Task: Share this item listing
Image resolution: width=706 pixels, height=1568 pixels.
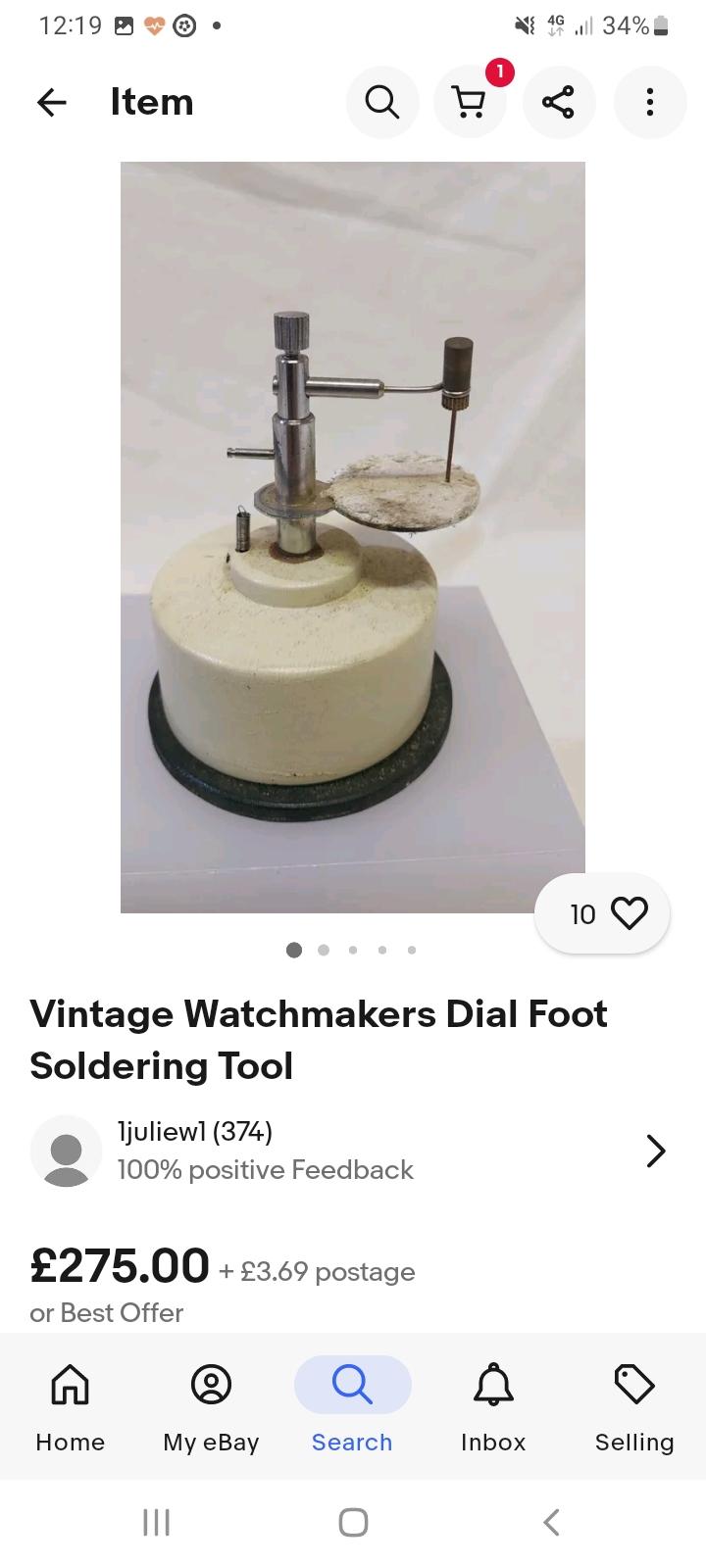Action: click(x=559, y=102)
